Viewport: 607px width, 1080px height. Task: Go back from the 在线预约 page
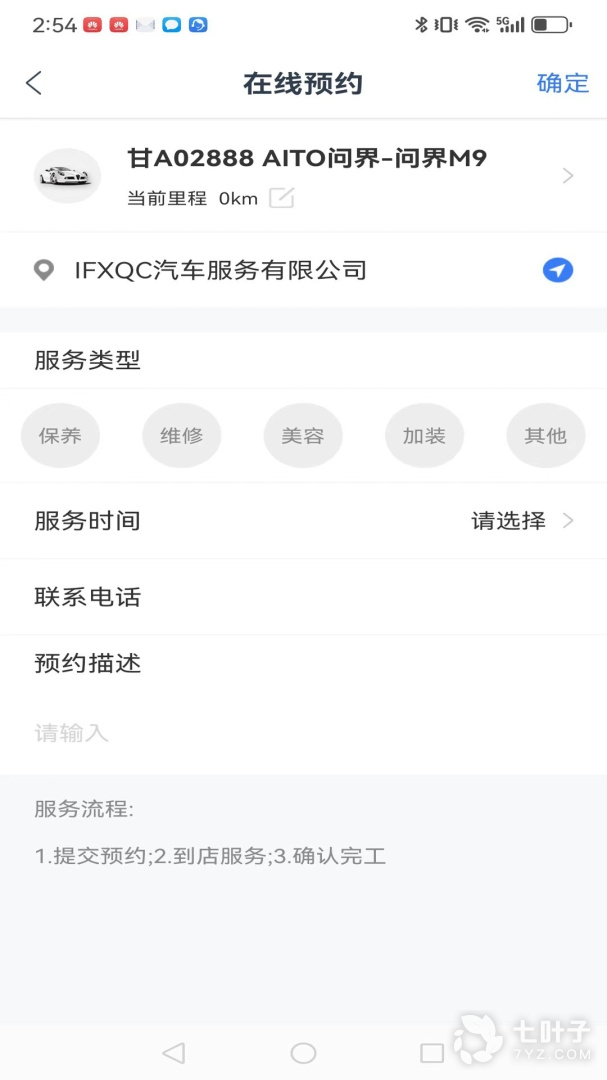pos(34,83)
